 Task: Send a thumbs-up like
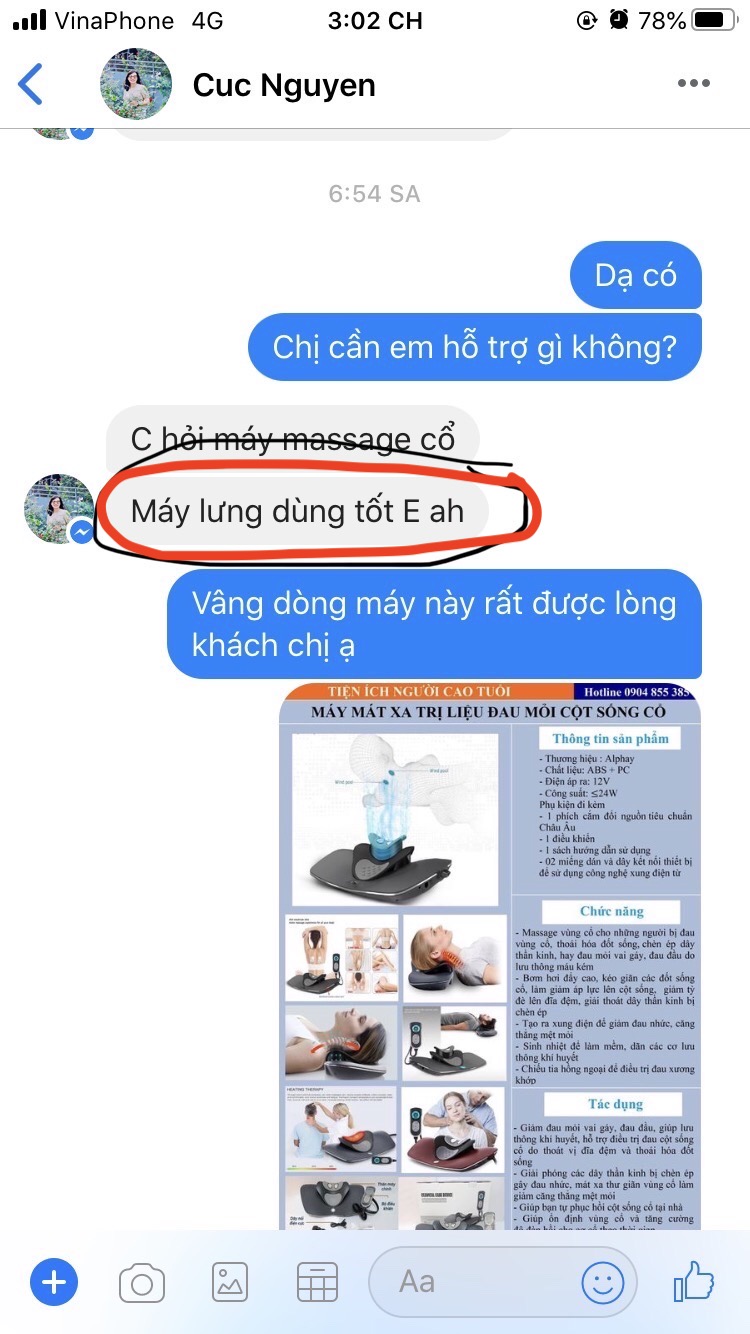tap(694, 1282)
